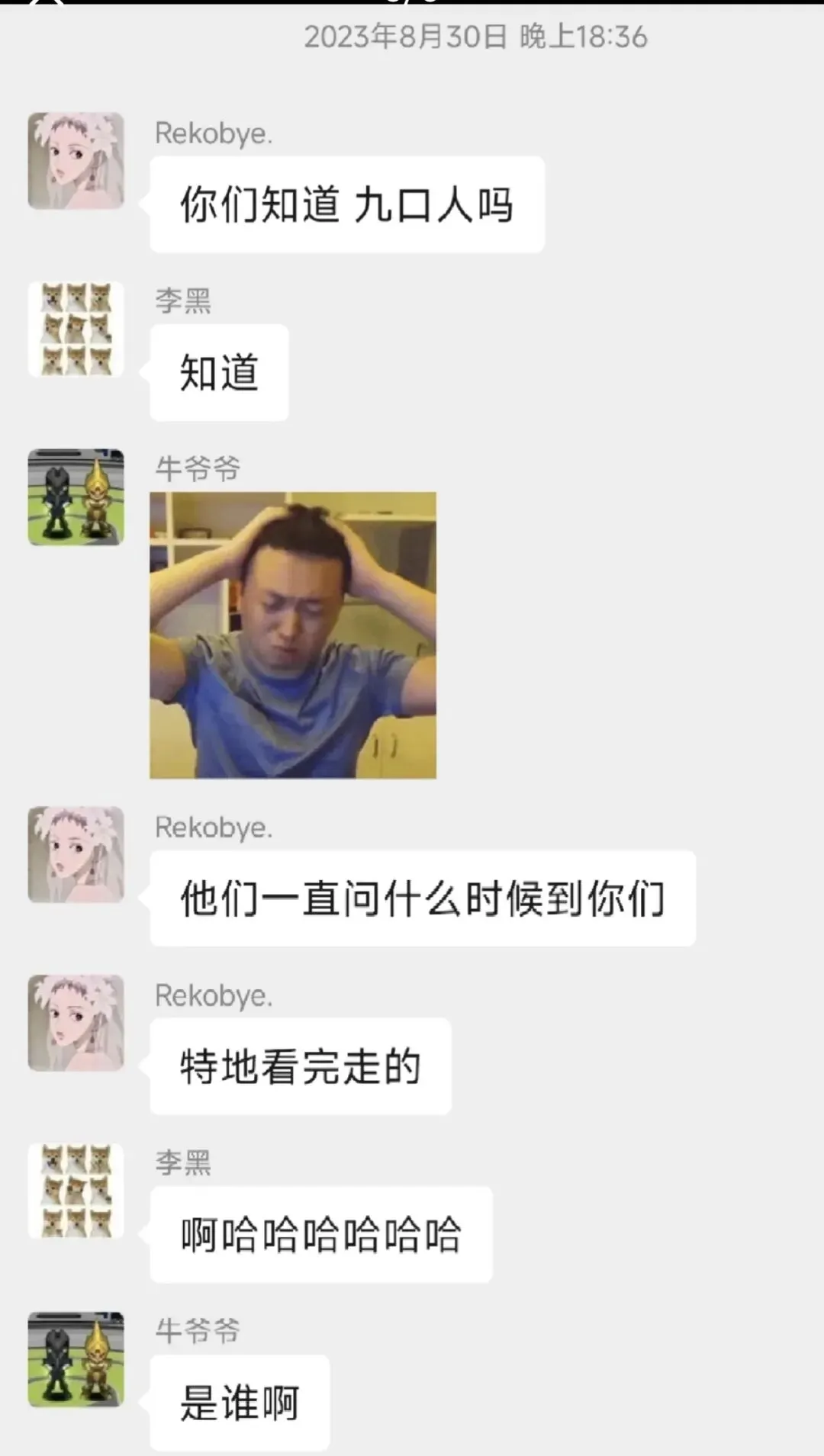Tap 牛爷爷's avatar beside 是谁啊
This screenshot has height=1456, width=824.
[x=76, y=1359]
